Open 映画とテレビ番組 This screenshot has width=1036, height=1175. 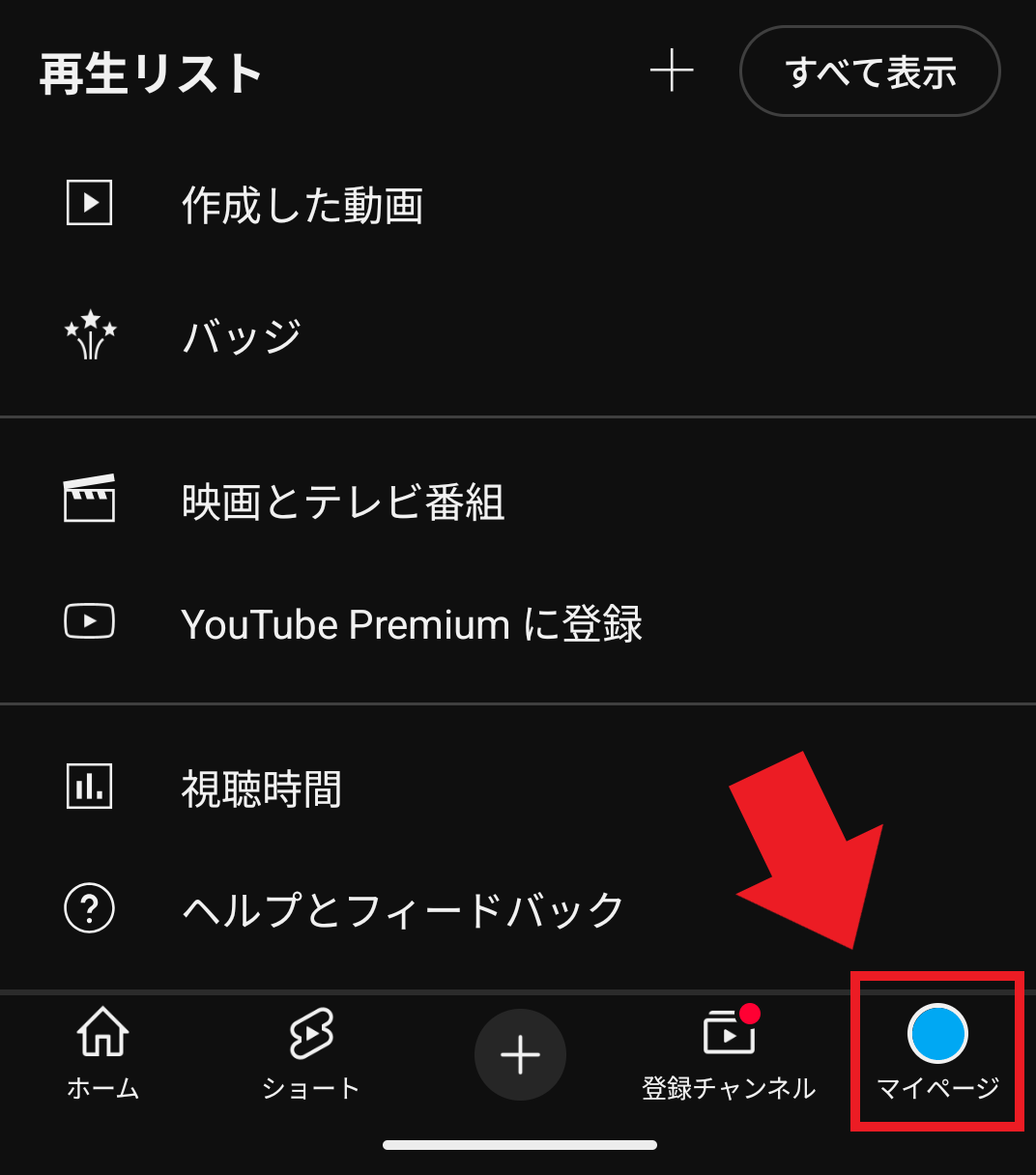342,502
